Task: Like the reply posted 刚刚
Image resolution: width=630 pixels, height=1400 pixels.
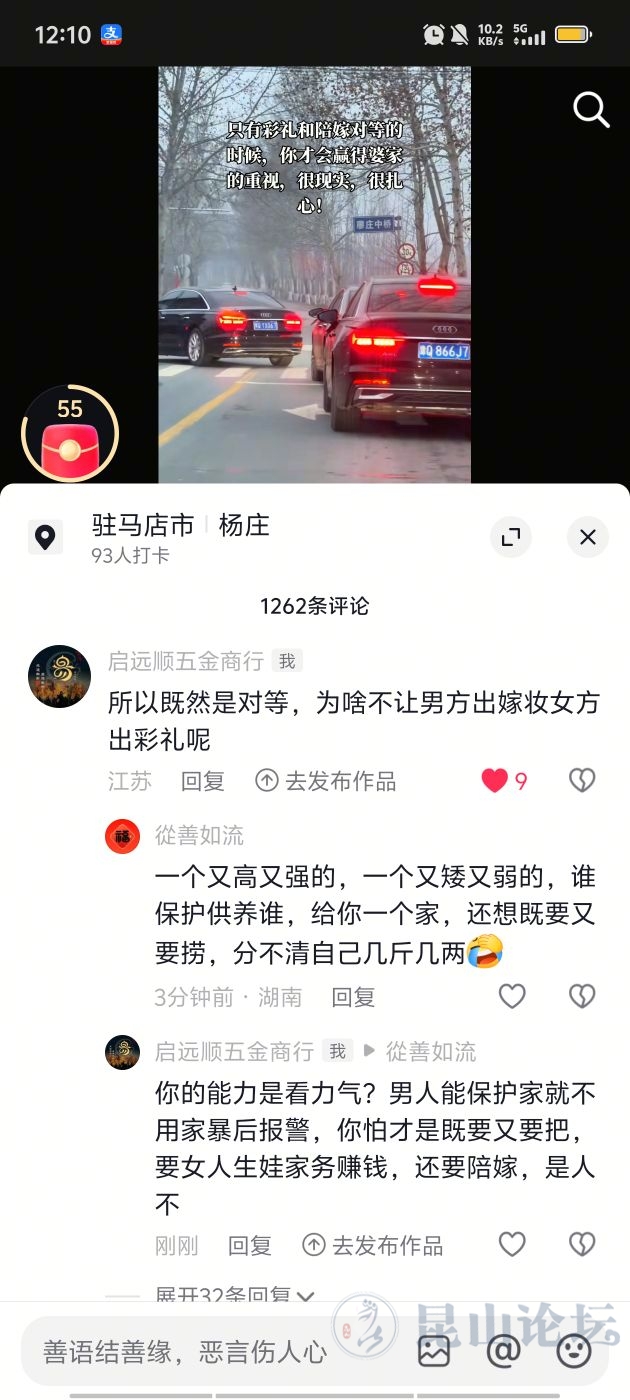Action: pyautogui.click(x=512, y=1244)
